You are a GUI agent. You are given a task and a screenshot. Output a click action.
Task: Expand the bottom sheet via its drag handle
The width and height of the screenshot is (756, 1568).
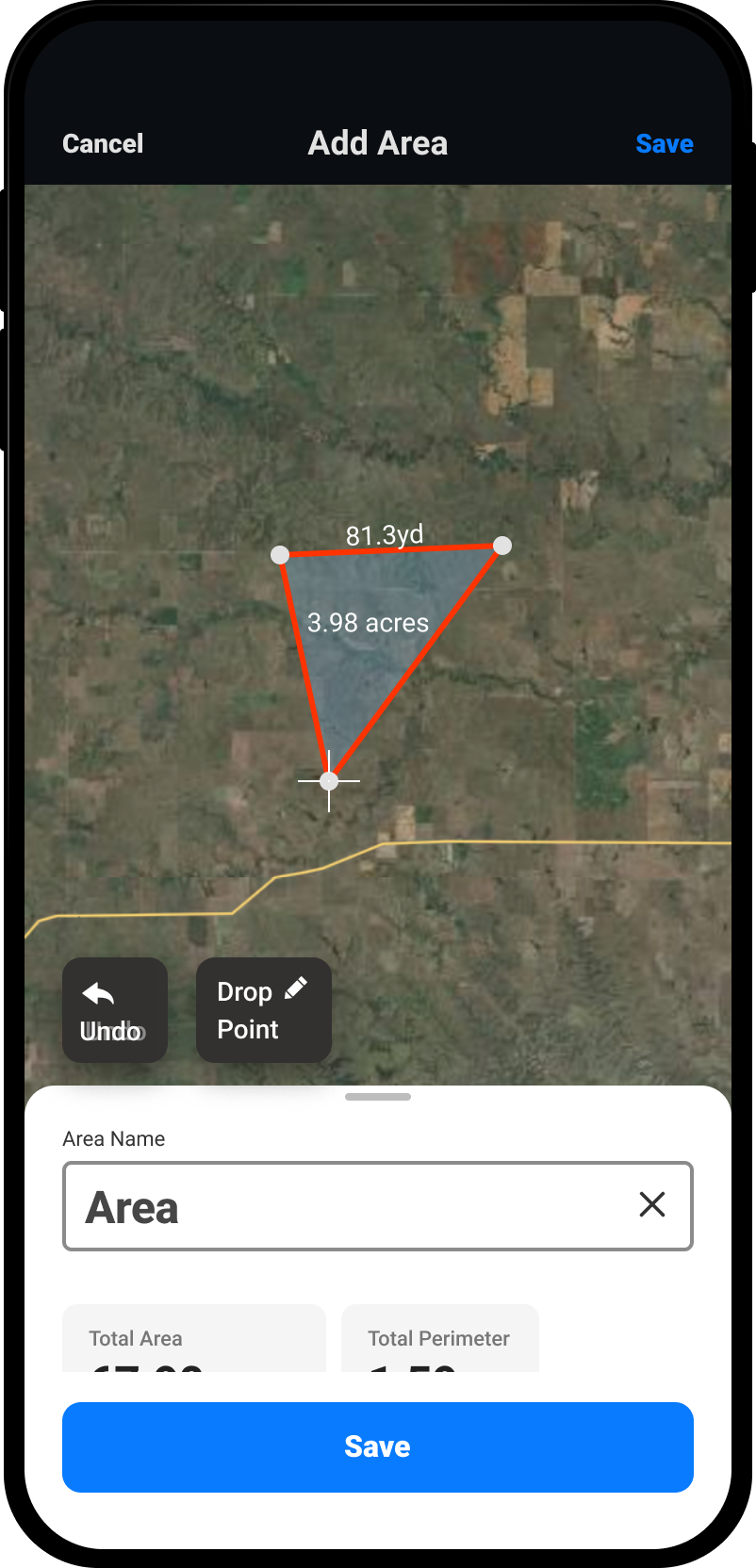(377, 1096)
